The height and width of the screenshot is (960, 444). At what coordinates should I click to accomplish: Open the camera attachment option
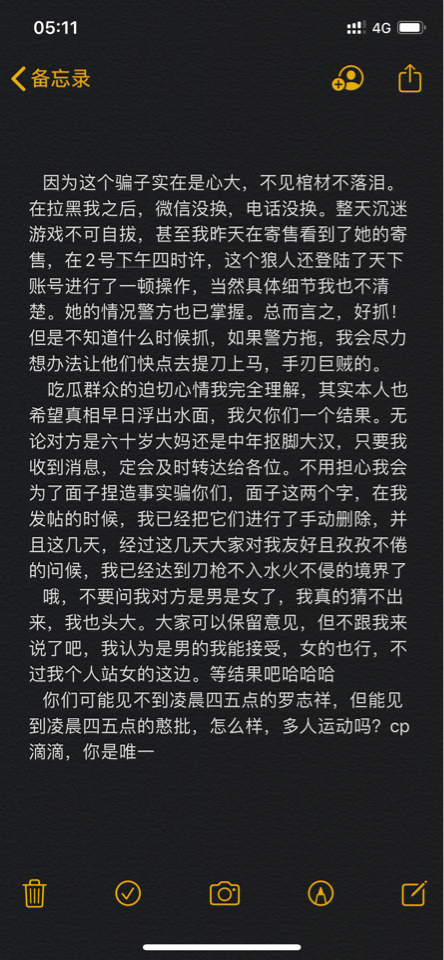[224, 893]
